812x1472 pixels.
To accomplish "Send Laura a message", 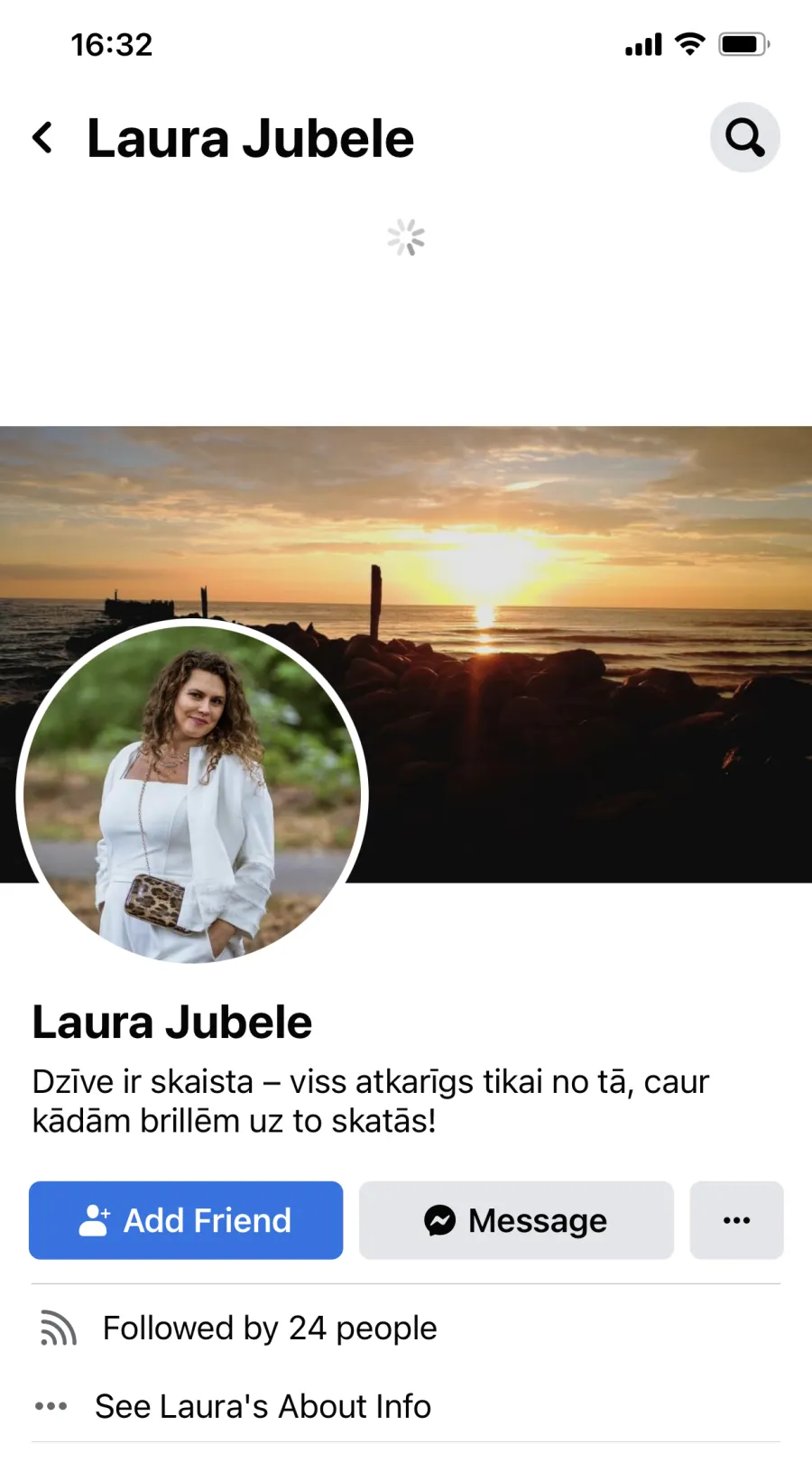I will pyautogui.click(x=516, y=1220).
